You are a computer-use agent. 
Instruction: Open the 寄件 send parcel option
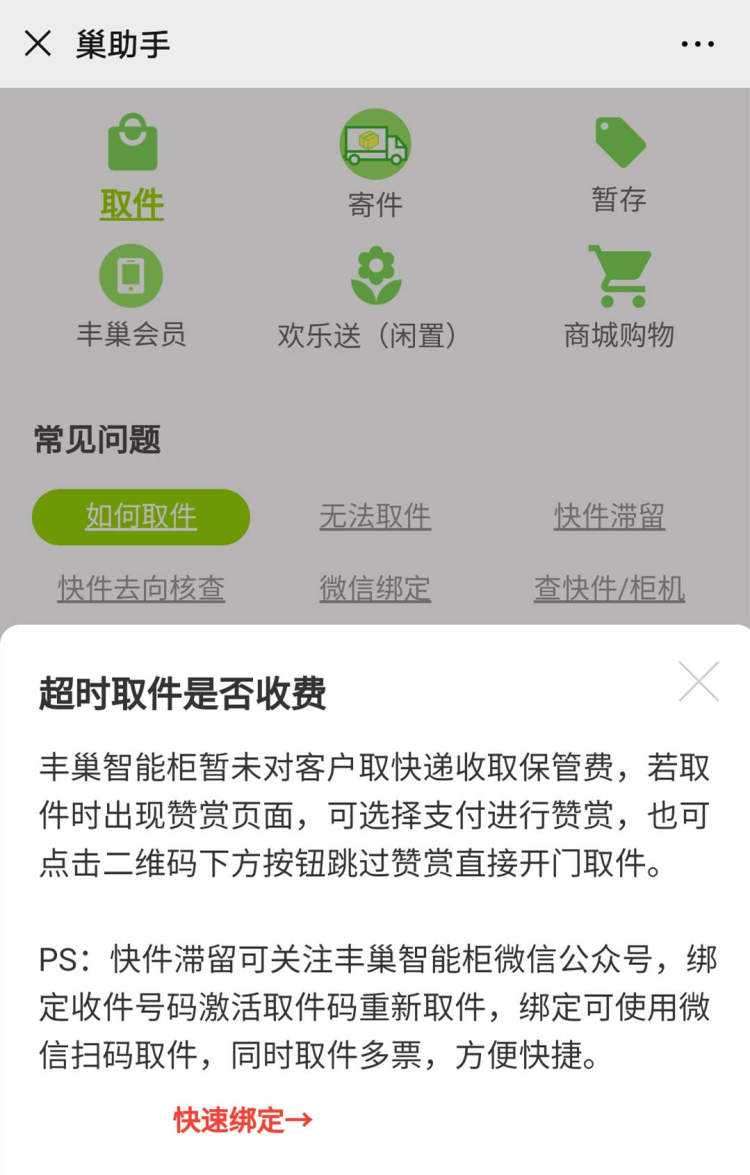pyautogui.click(x=375, y=165)
